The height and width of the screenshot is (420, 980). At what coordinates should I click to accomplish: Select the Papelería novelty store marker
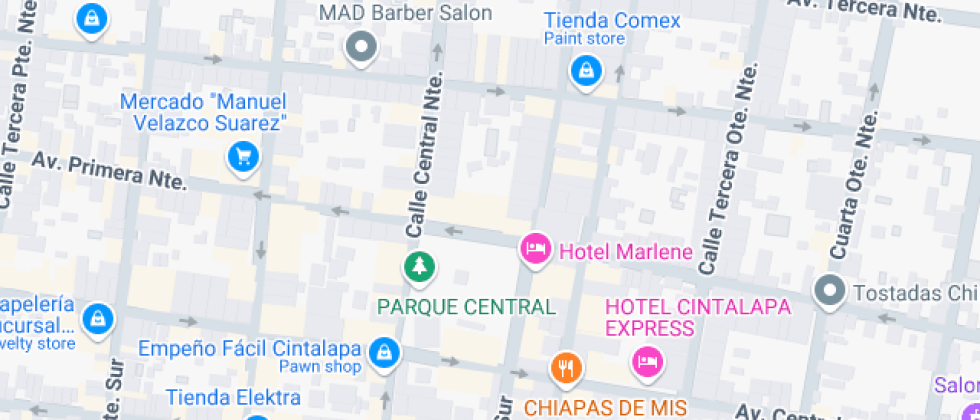[99, 319]
